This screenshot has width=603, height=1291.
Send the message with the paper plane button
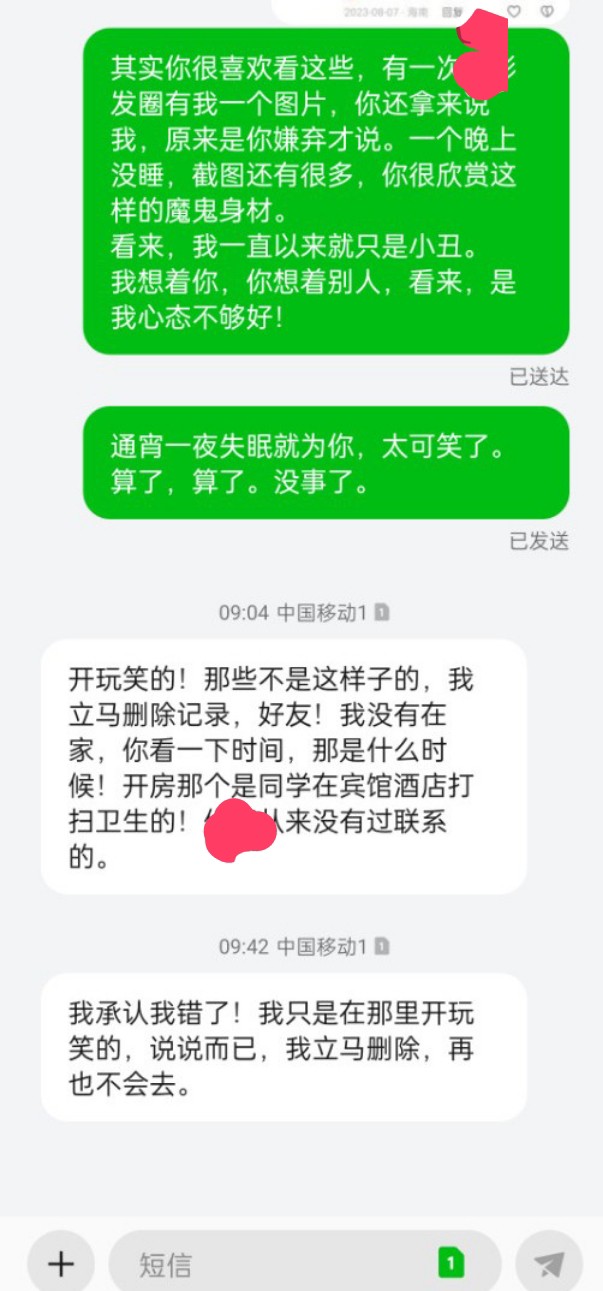[x=548, y=1264]
